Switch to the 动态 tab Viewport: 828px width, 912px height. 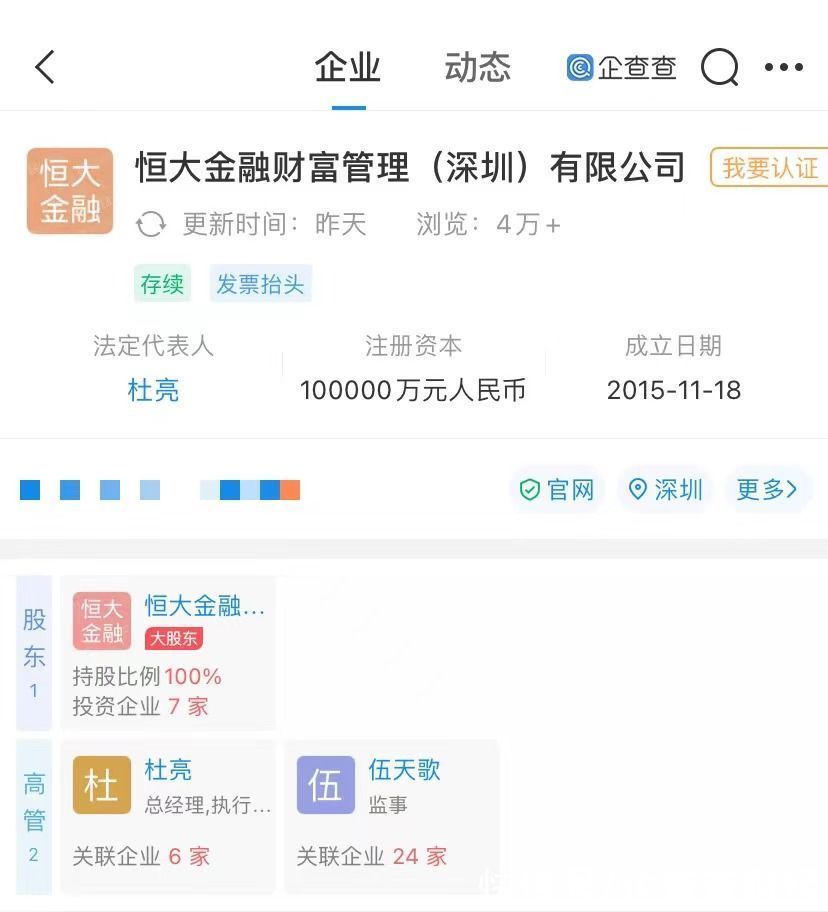(477, 68)
